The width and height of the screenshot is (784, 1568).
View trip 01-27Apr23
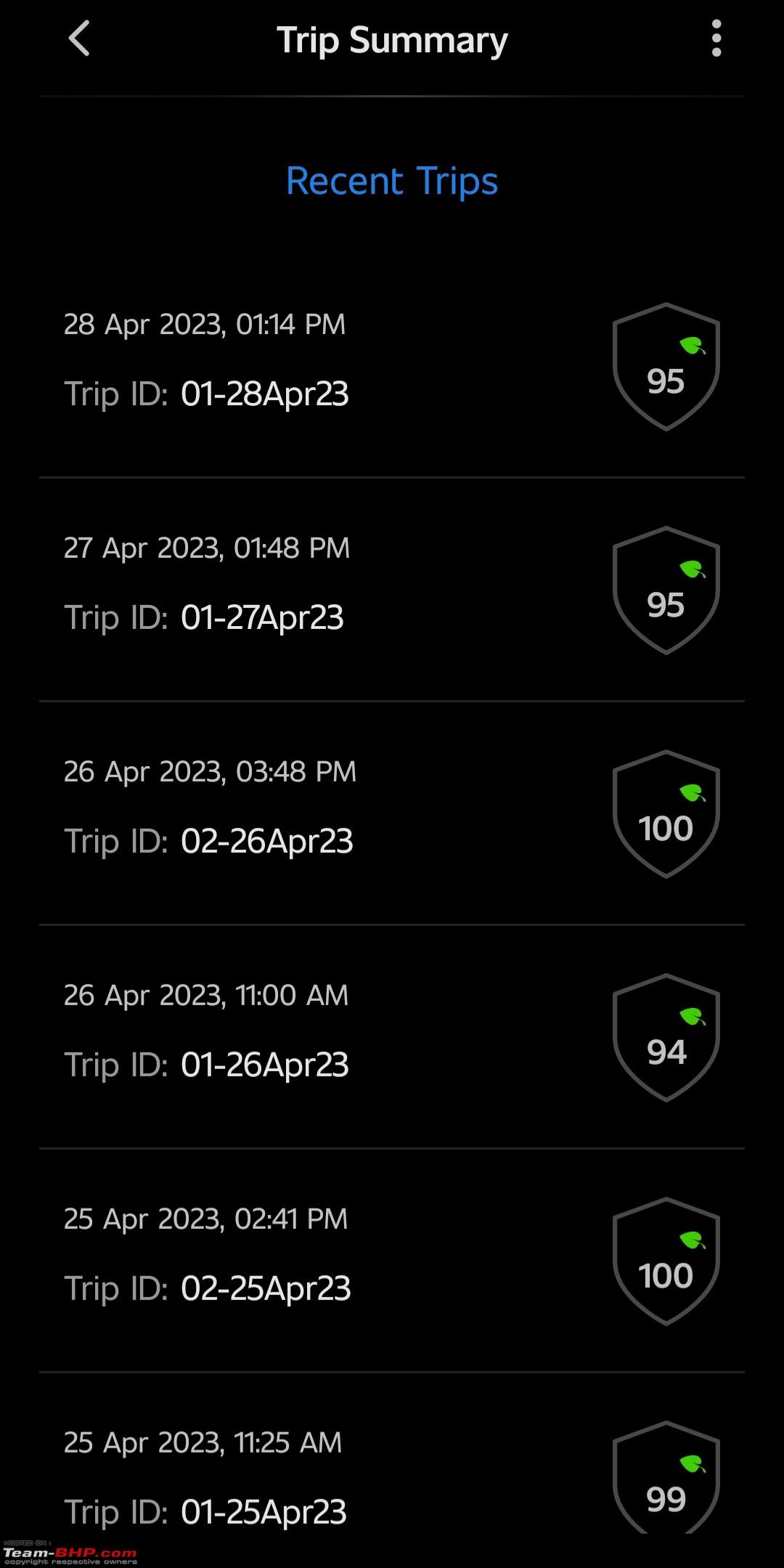(392, 590)
